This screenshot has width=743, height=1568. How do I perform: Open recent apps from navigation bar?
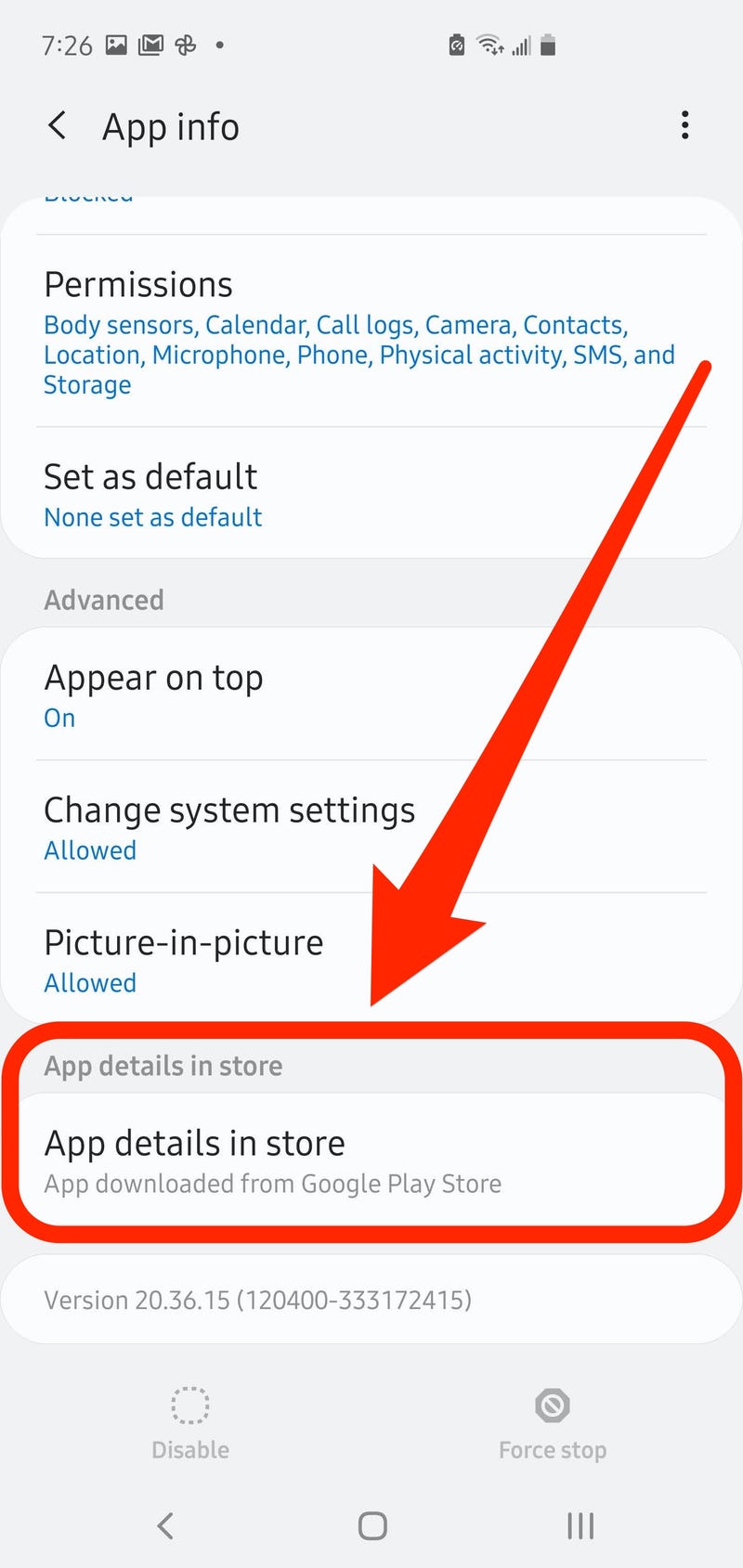[580, 1525]
